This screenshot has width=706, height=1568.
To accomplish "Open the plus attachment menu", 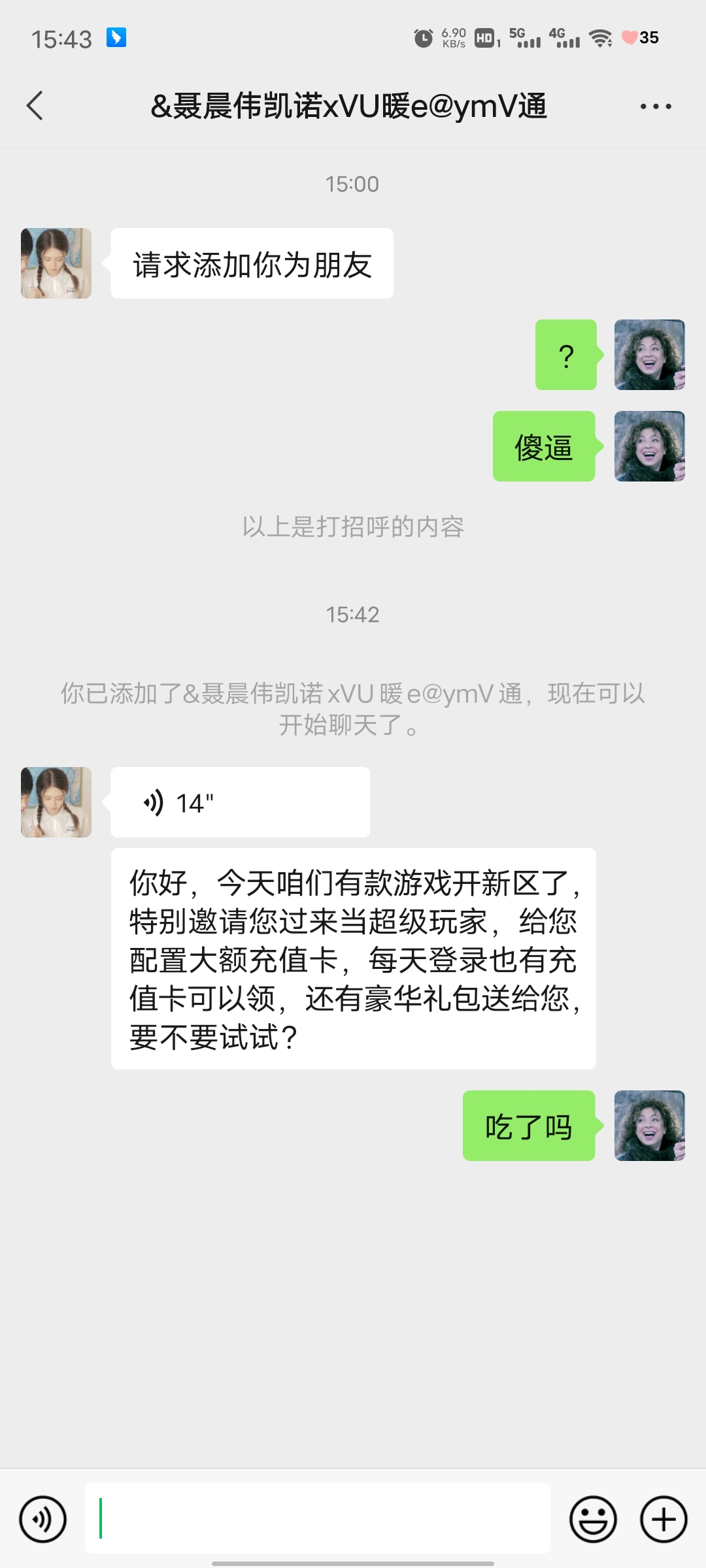I will 664,1519.
